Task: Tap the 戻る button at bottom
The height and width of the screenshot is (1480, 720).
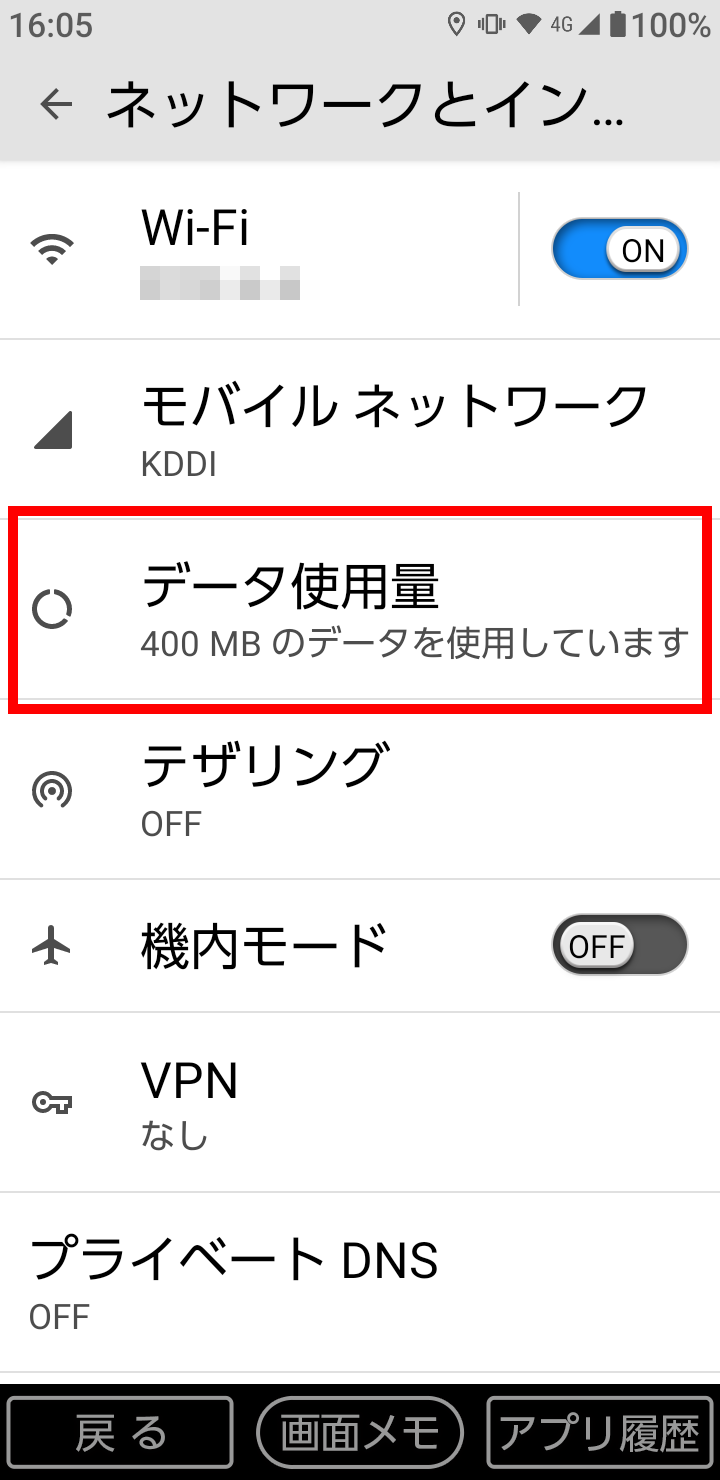Action: pyautogui.click(x=120, y=1433)
